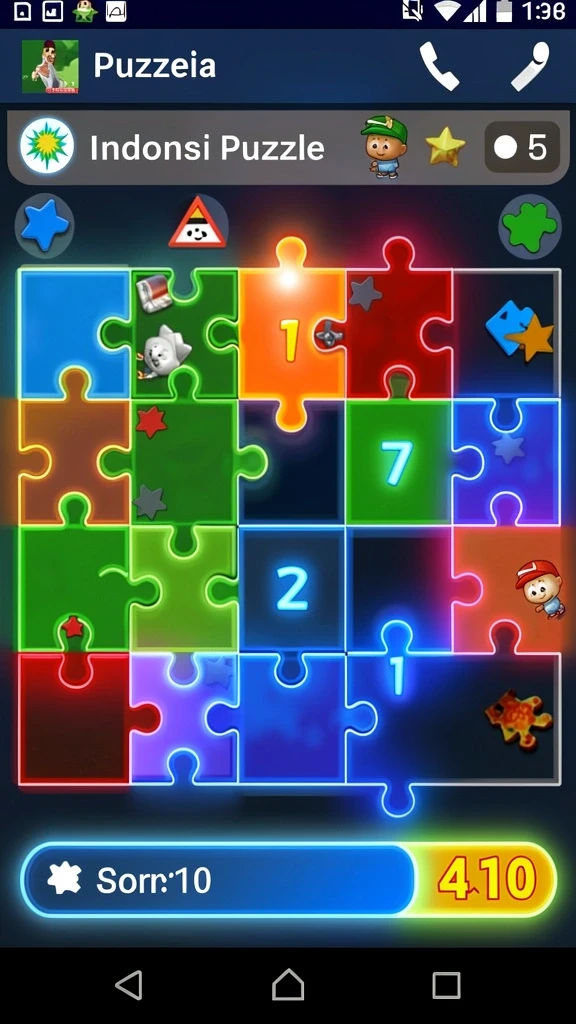Tap the blue star button above the board

(x=44, y=225)
